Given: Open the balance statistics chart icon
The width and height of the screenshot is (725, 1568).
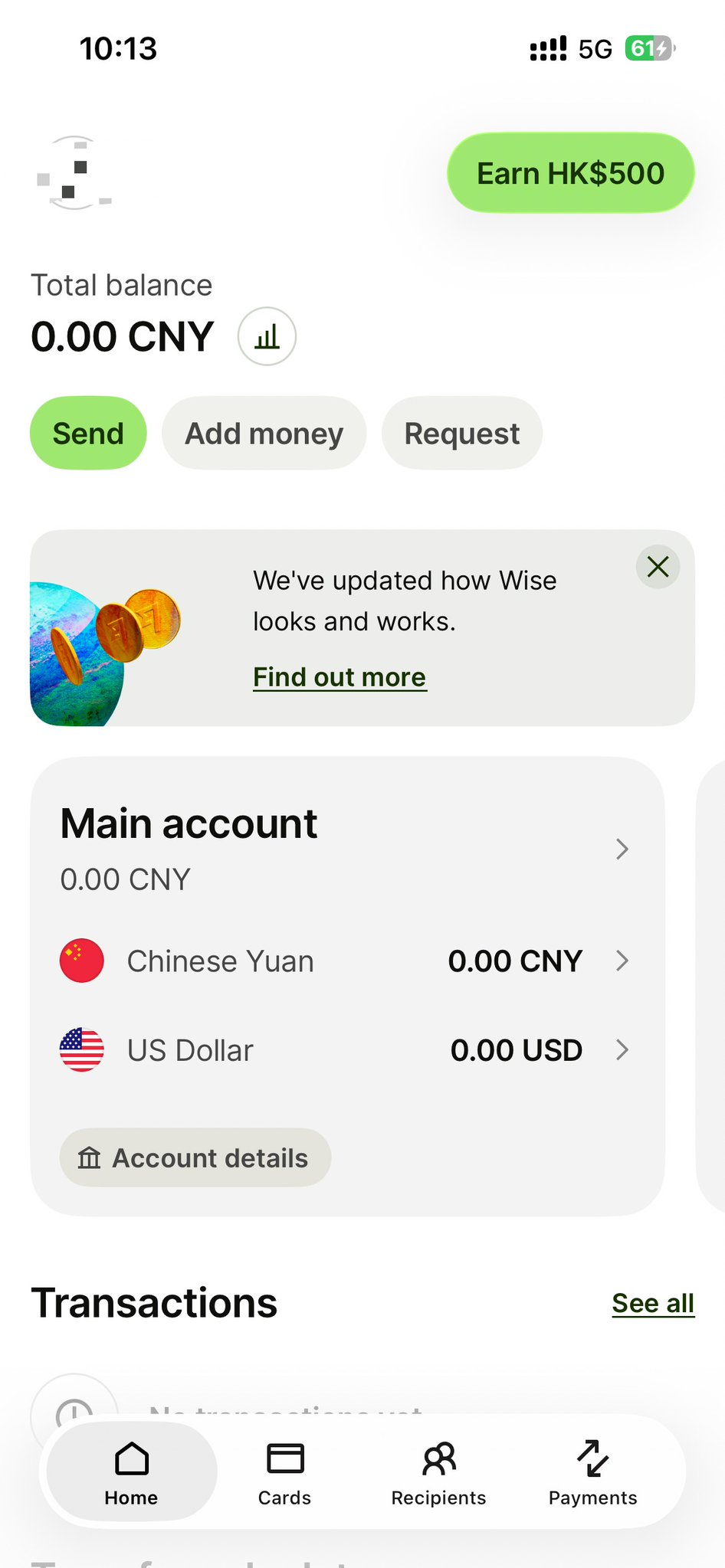Looking at the screenshot, I should pos(266,336).
